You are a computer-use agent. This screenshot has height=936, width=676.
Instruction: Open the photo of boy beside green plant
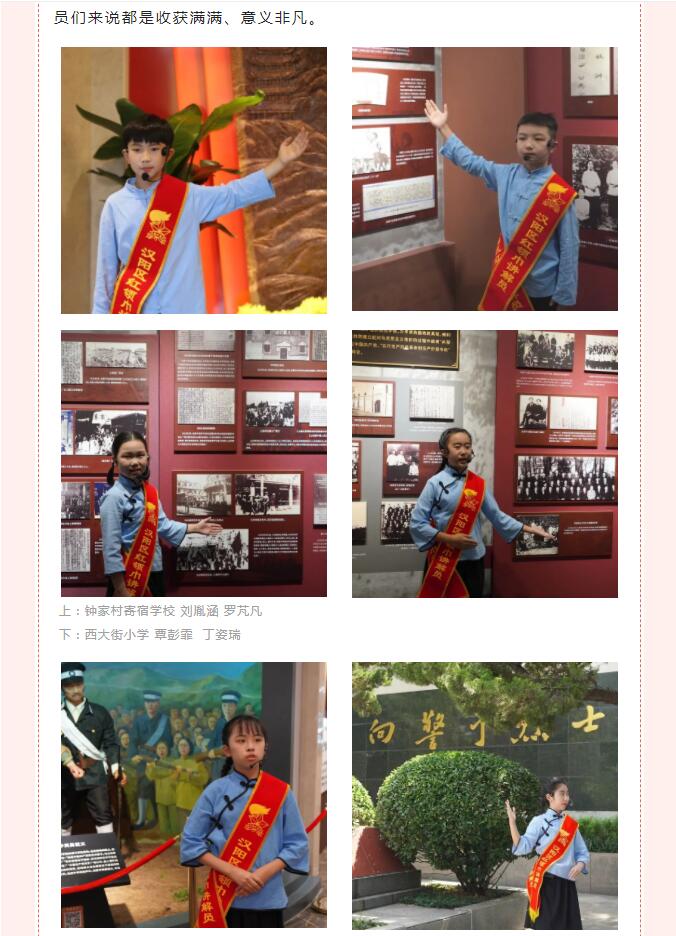pos(193,180)
